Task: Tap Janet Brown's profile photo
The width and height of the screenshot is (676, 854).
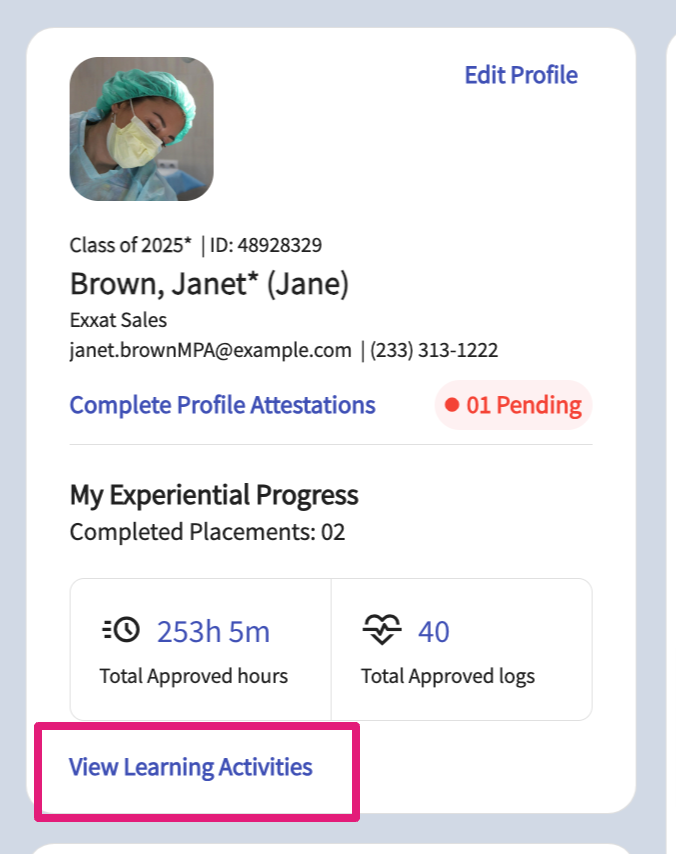Action: pos(141,129)
